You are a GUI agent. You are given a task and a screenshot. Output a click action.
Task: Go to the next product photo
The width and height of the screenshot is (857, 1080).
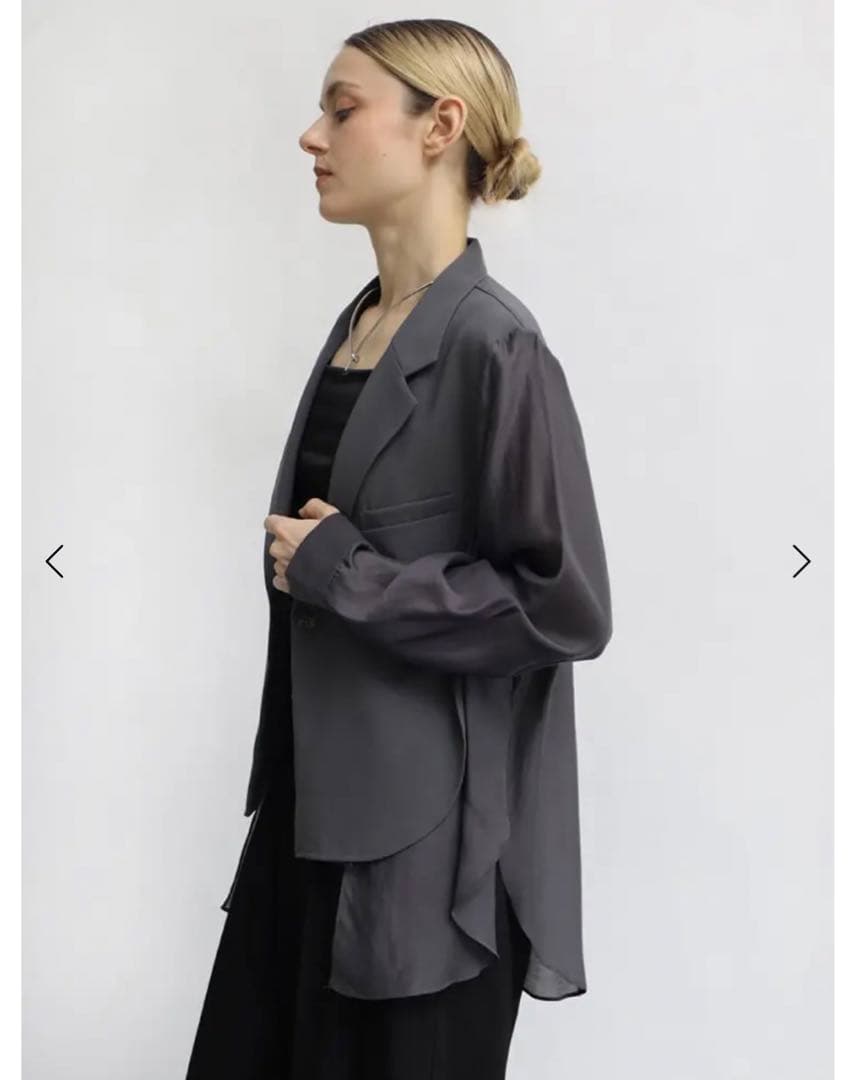click(801, 561)
